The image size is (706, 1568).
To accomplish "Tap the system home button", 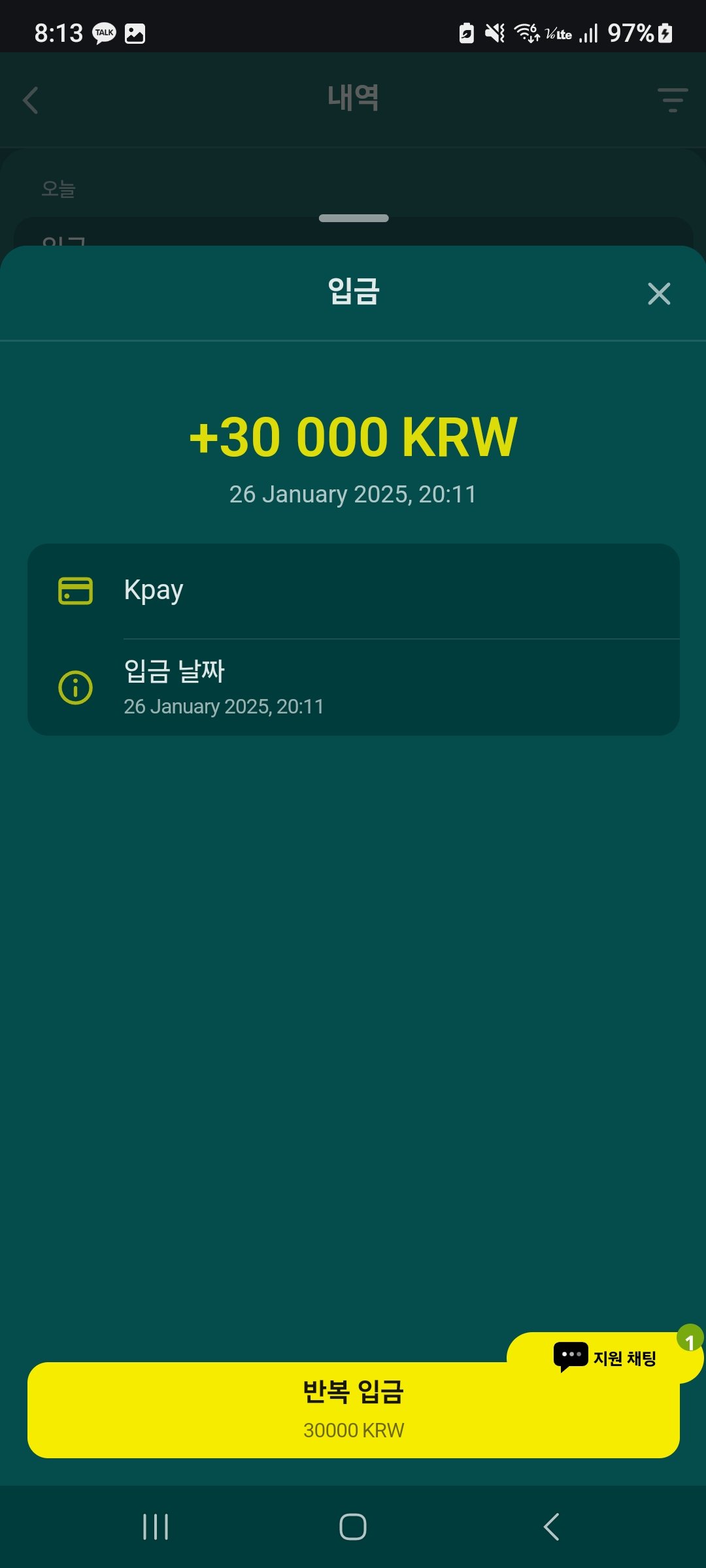I will coord(353,1527).
